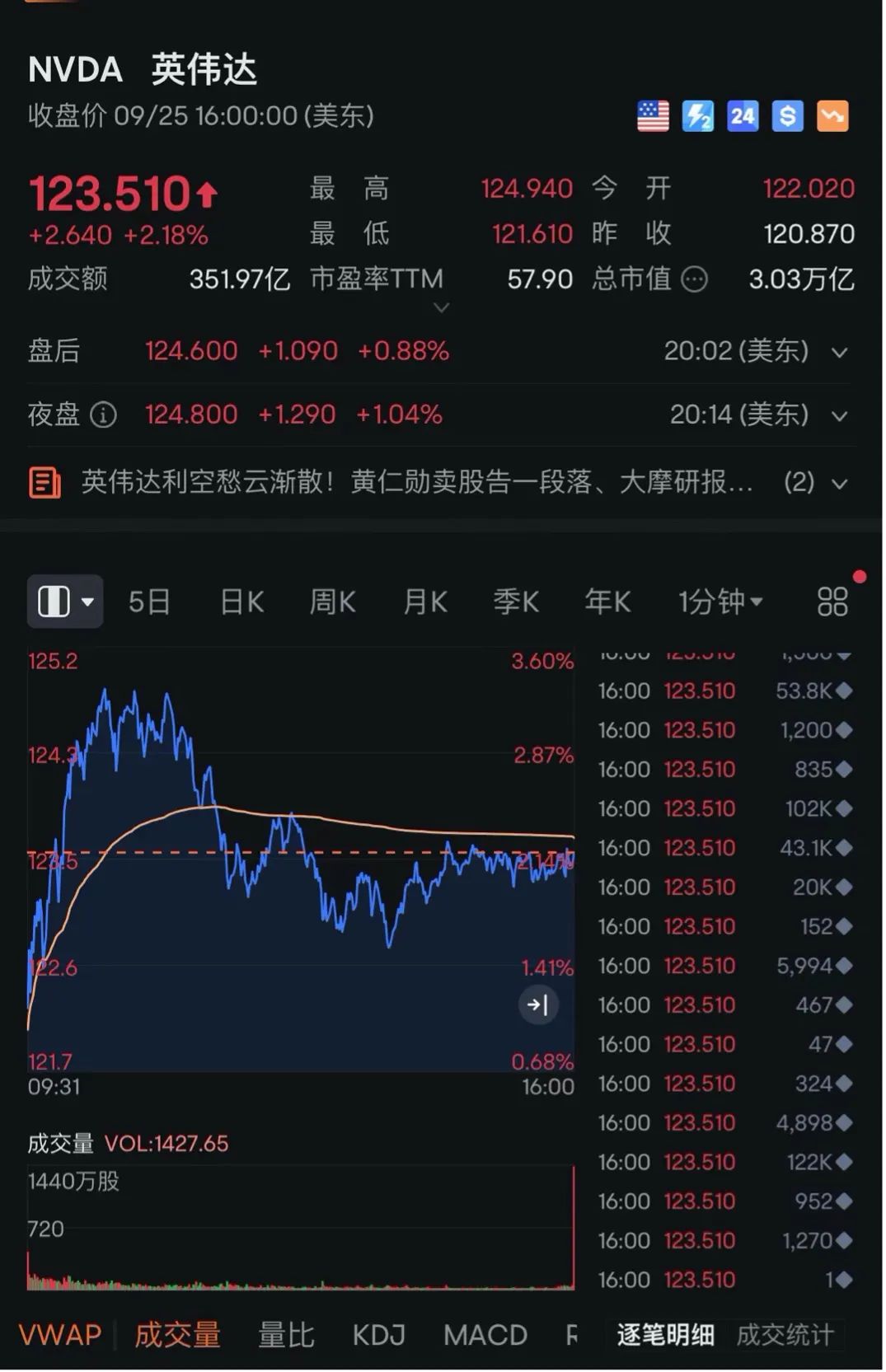The height and width of the screenshot is (1372, 886).
Task: Open the chart tools grid icon
Action: coord(832,602)
